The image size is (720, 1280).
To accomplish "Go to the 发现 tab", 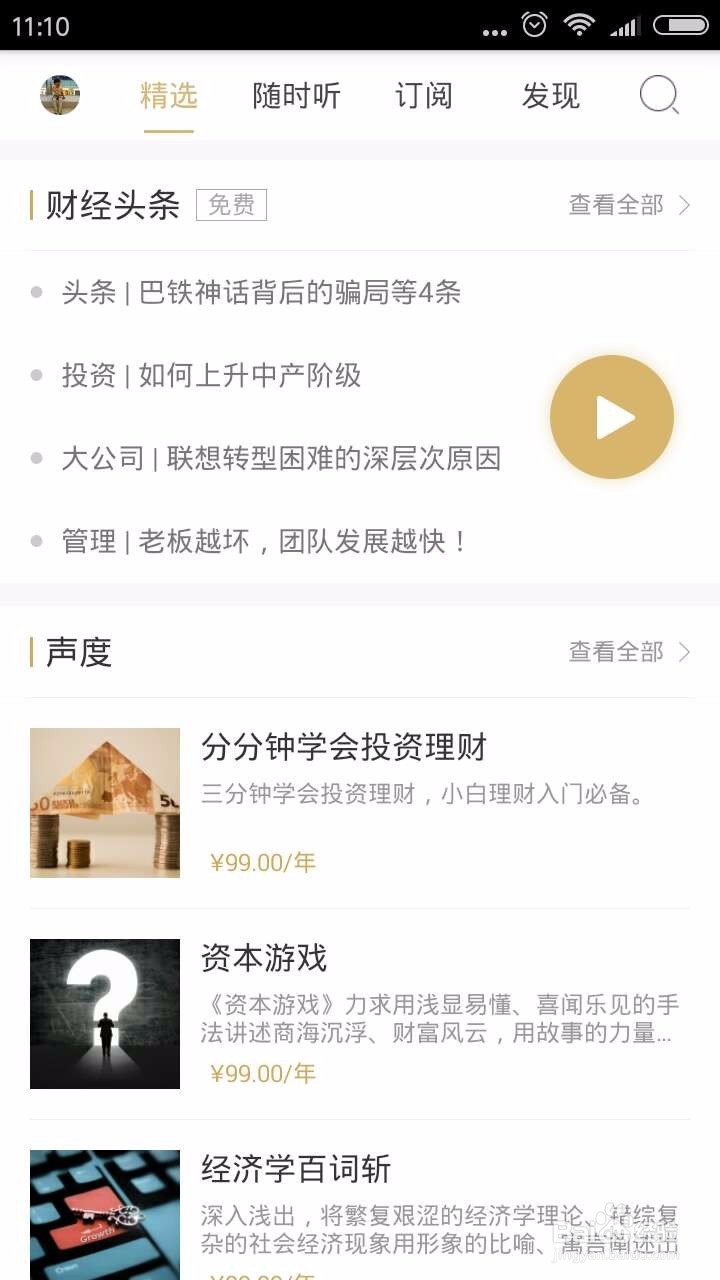I will pos(550,96).
